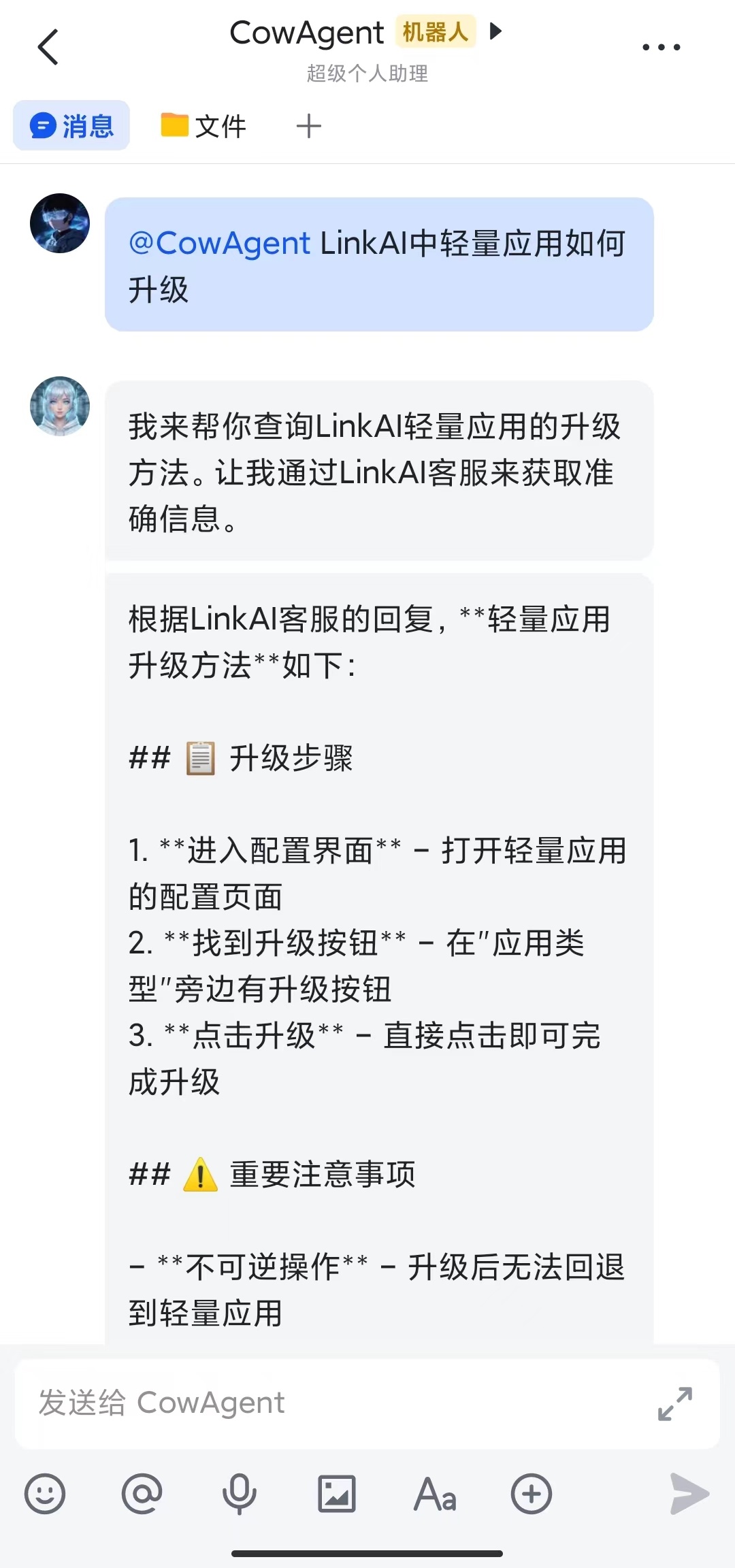Tap the @CowAgent mention in the message
This screenshot has height=1568, width=735.
pyautogui.click(x=219, y=243)
